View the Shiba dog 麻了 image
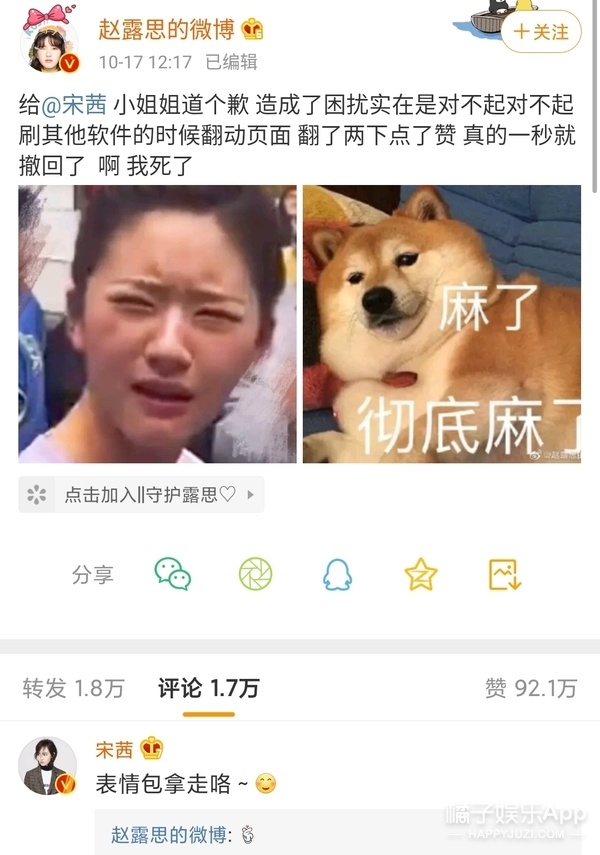 coord(442,324)
